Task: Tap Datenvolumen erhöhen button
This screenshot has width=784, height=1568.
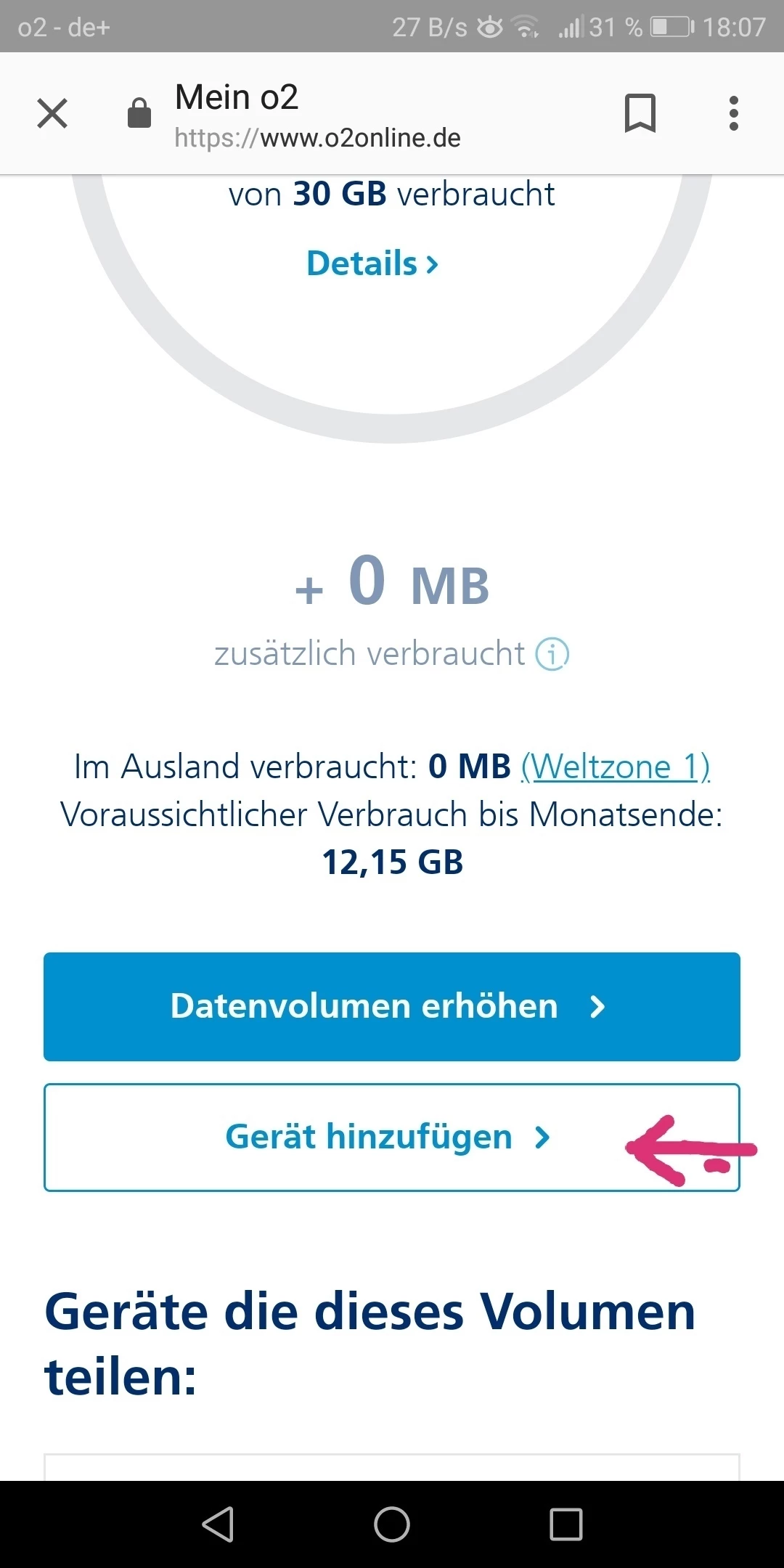Action: point(392,1006)
